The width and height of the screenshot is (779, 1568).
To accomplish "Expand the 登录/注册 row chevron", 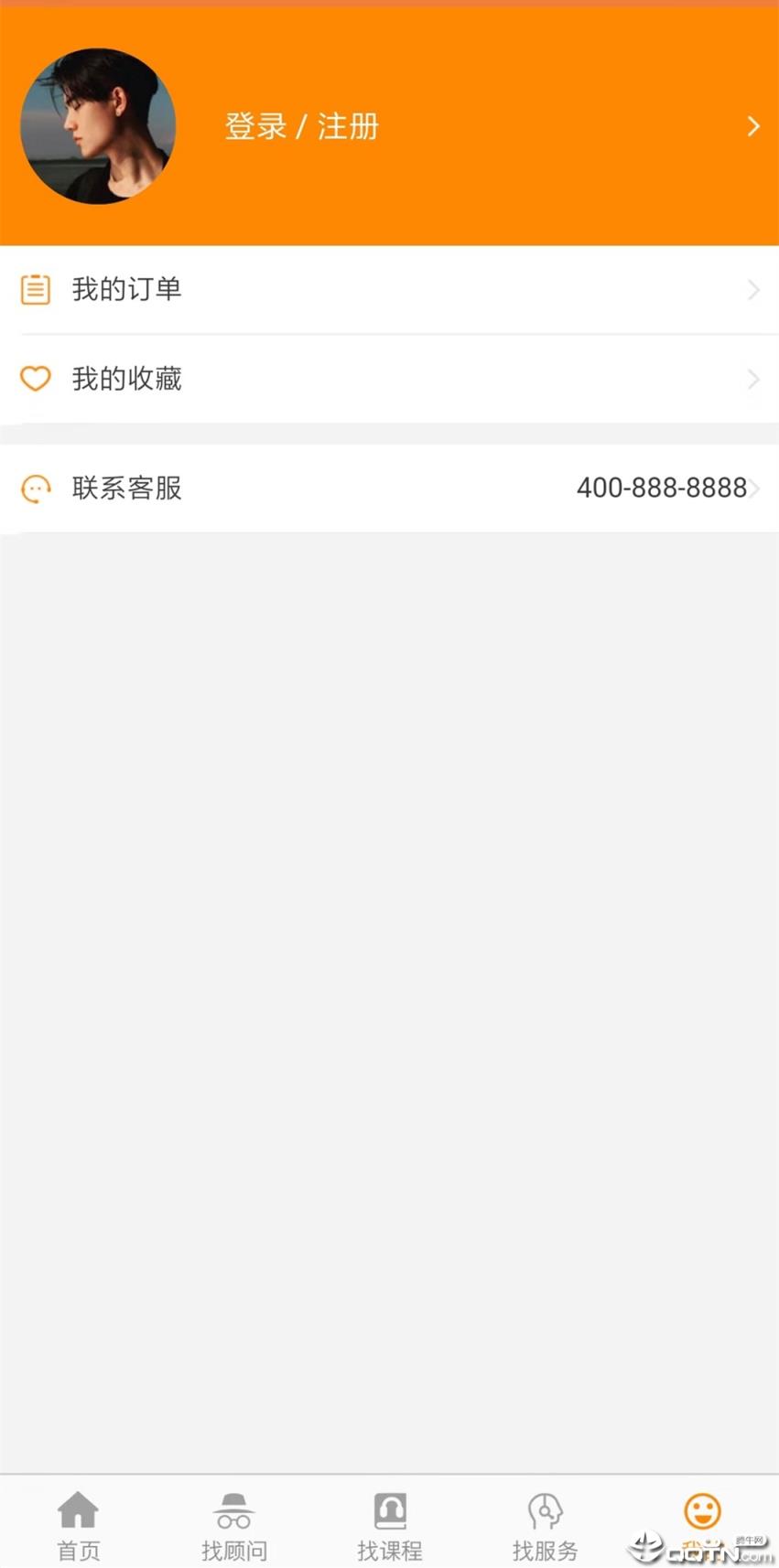I will pos(752,126).
